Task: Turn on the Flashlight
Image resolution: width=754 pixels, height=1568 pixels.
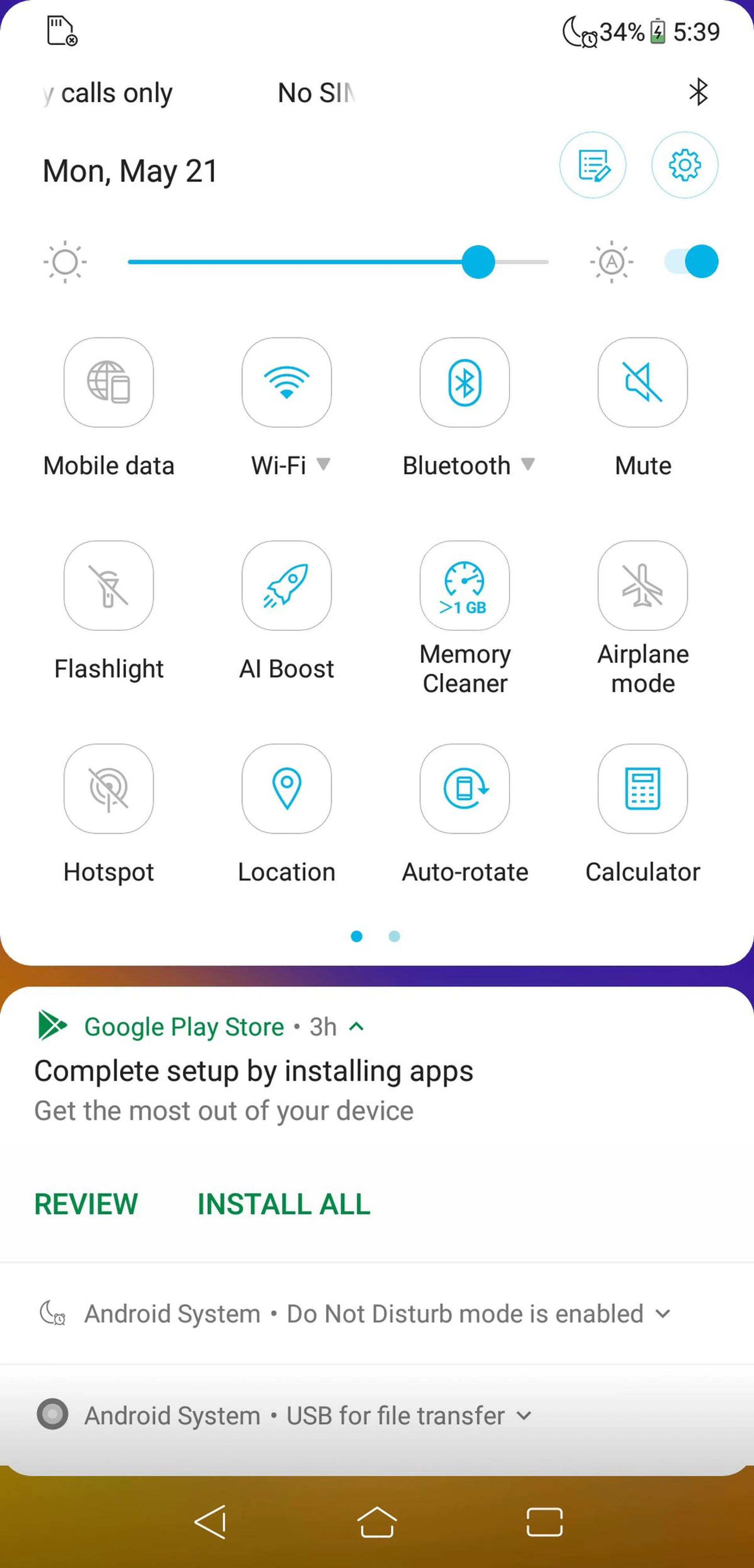Action: pyautogui.click(x=108, y=586)
